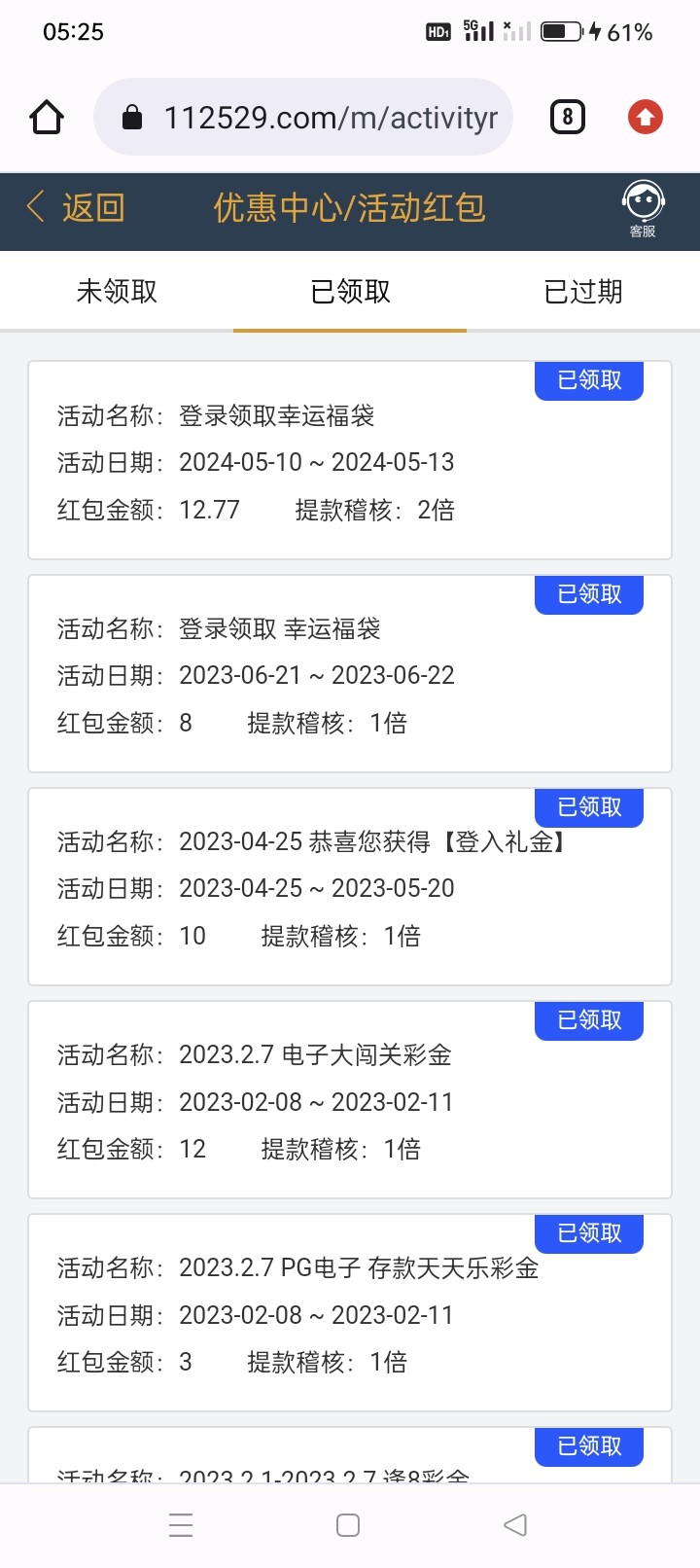Tap the browser home icon

coord(47,118)
